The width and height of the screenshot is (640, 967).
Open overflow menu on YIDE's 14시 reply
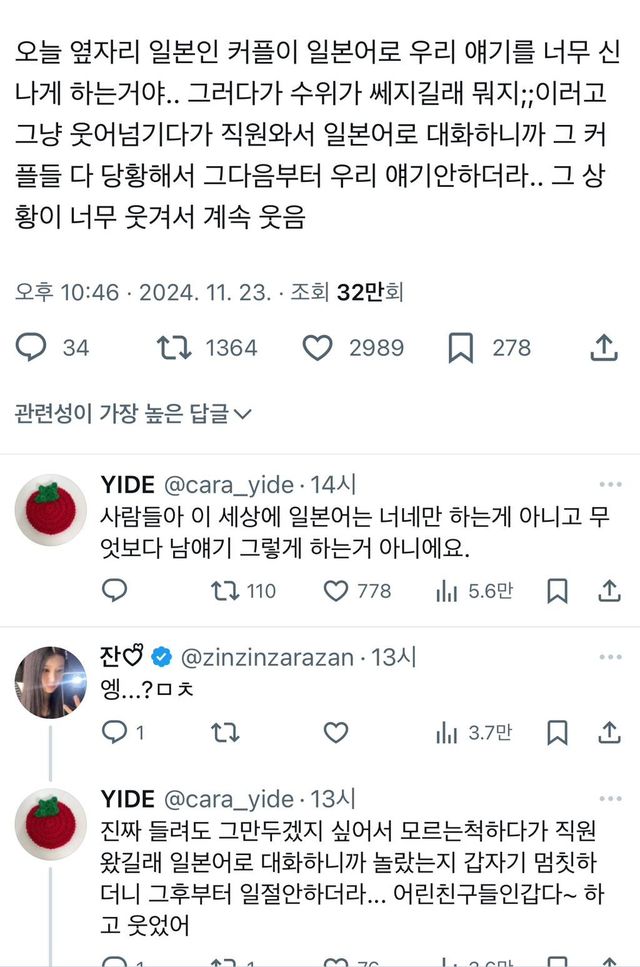(x=609, y=485)
